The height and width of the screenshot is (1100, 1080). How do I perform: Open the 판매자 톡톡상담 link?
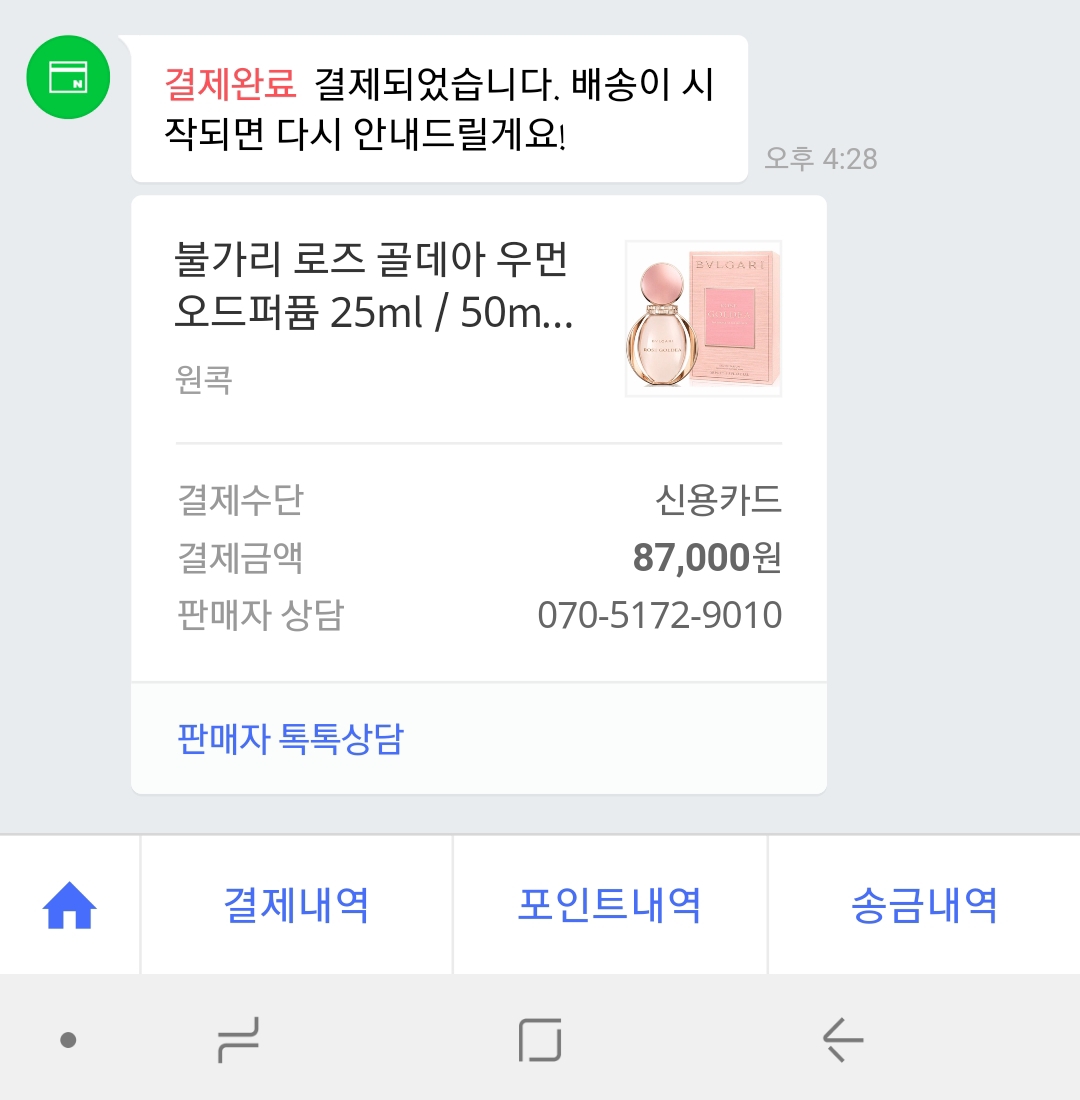point(290,740)
